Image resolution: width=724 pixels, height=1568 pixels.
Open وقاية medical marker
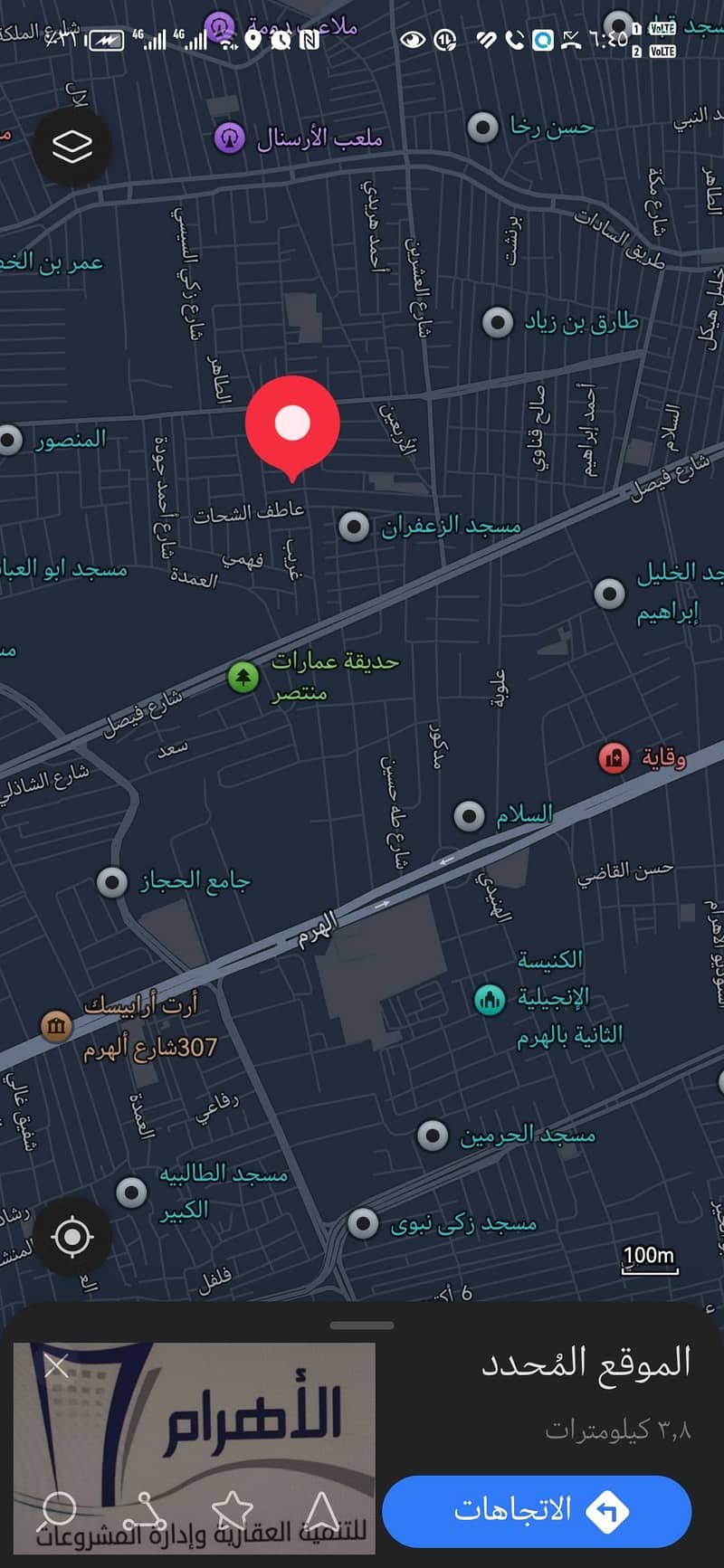[614, 757]
